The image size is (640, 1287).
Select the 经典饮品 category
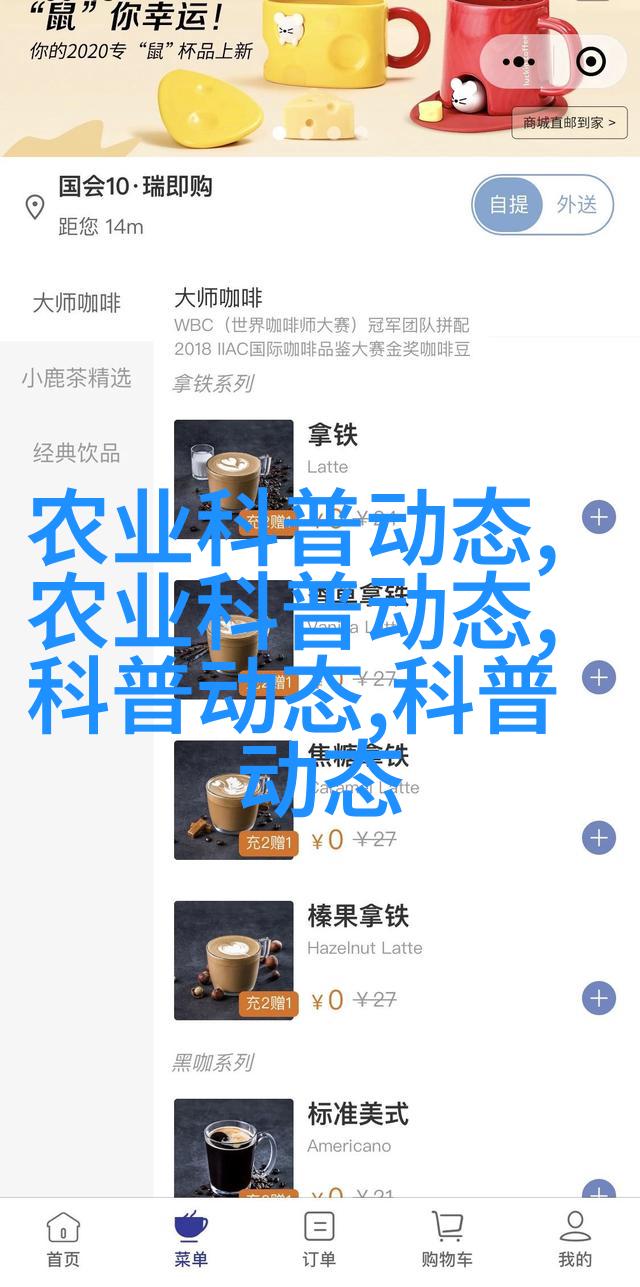click(76, 453)
